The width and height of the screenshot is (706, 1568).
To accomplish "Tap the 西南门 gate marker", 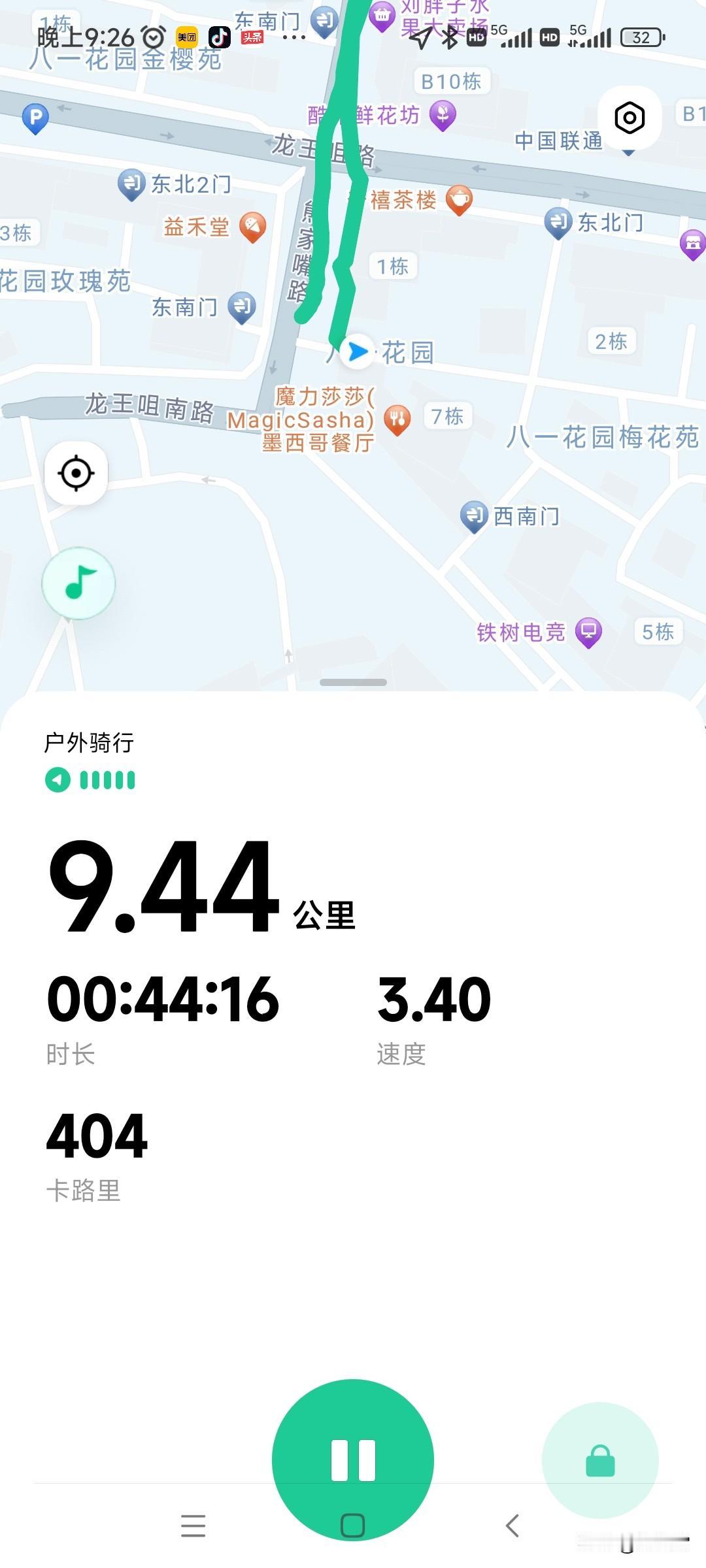I will point(473,515).
